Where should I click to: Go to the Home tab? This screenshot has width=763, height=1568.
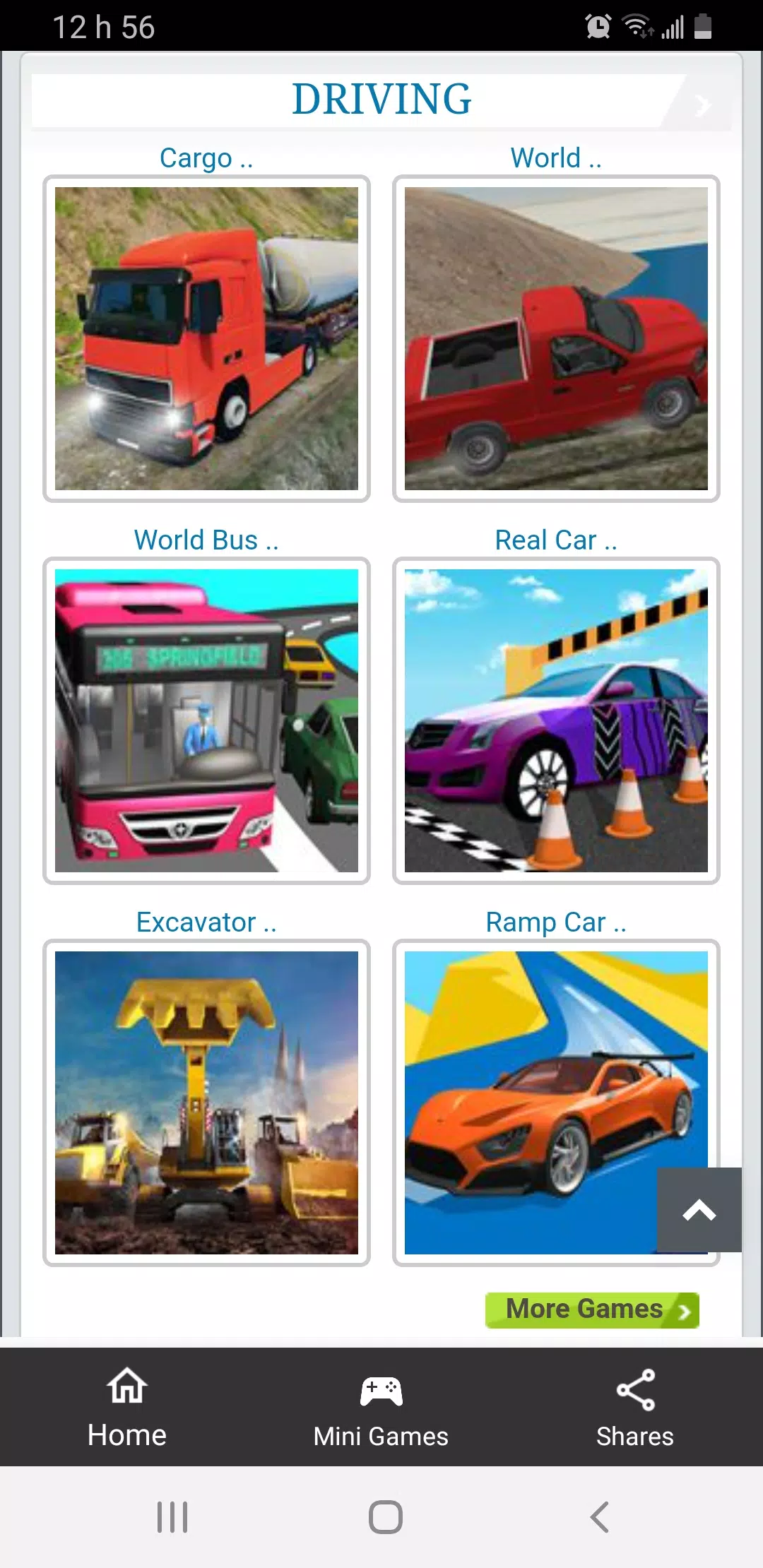127,1407
